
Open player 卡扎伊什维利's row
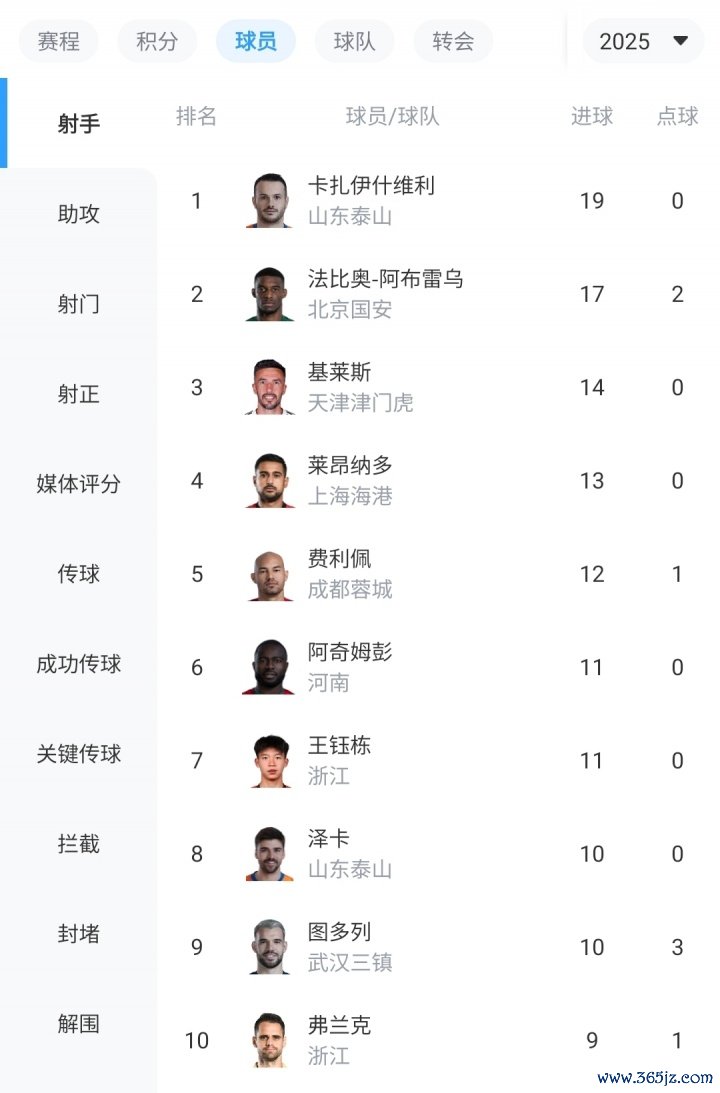click(x=370, y=200)
